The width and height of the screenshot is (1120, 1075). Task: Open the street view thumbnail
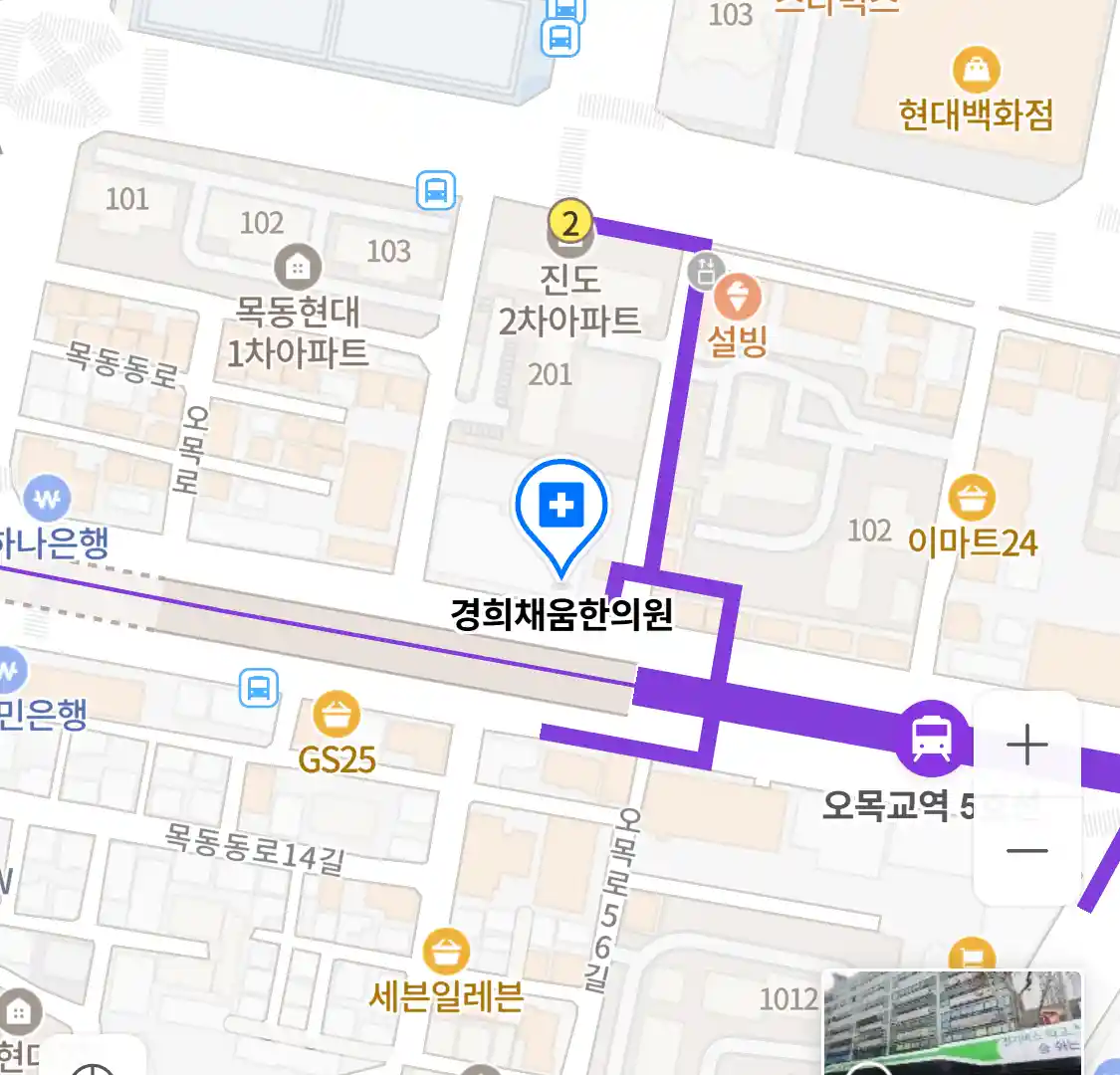tap(952, 1023)
